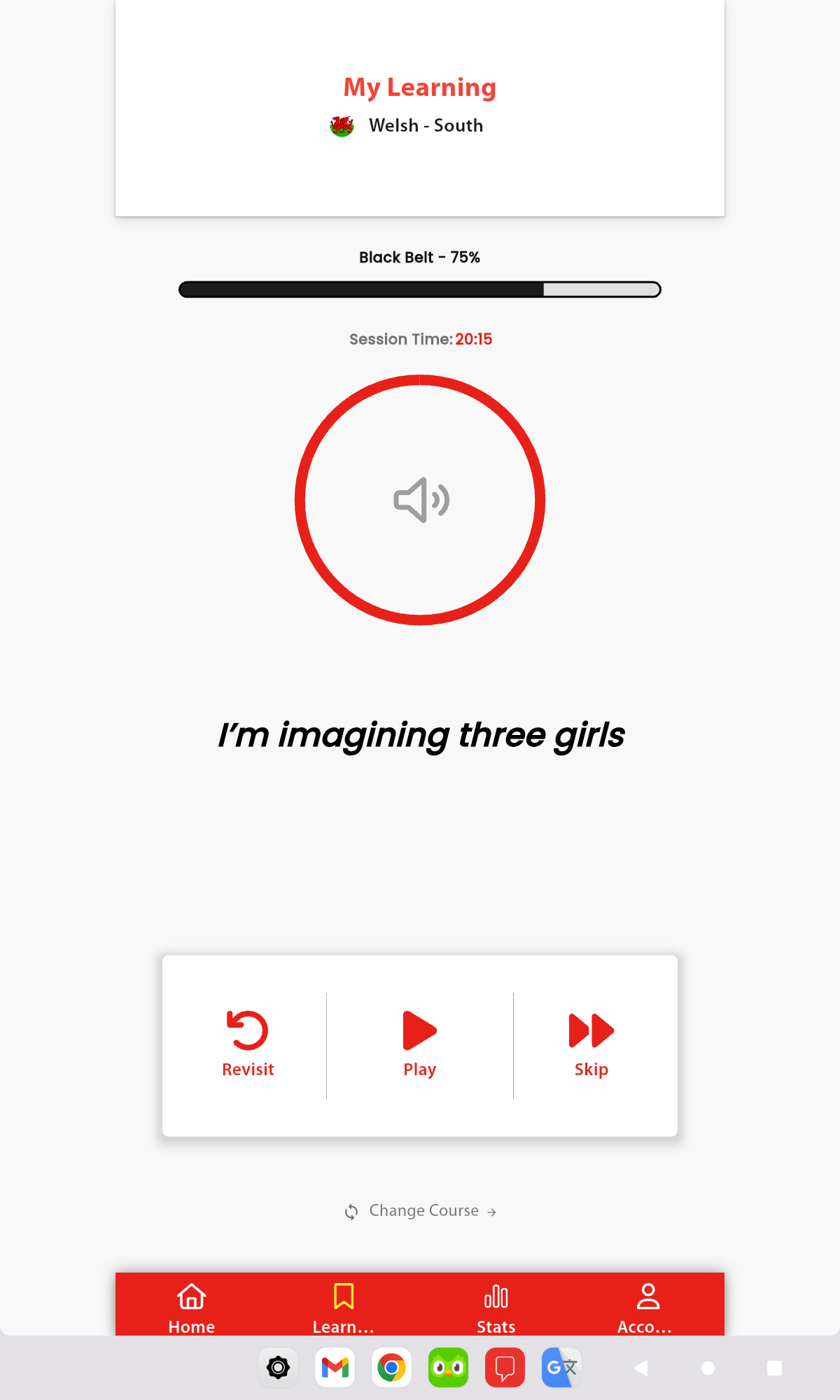Screen dimensions: 840x1400
Task: Skip to the next phrase
Action: [591, 1043]
